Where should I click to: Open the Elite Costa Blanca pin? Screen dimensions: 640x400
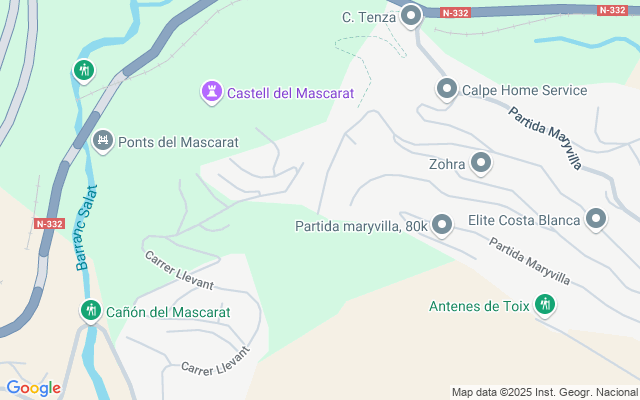pyautogui.click(x=597, y=219)
